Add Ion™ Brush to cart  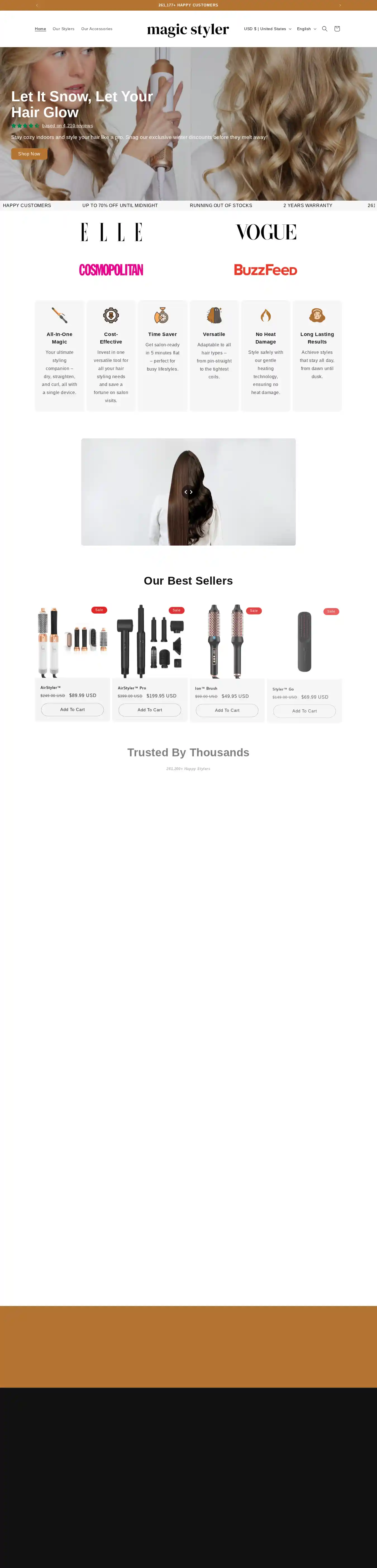(227, 710)
